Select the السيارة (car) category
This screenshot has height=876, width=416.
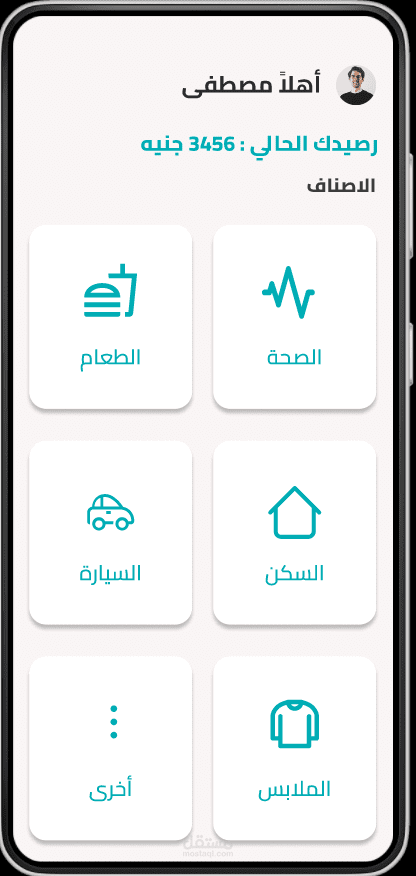point(111,532)
